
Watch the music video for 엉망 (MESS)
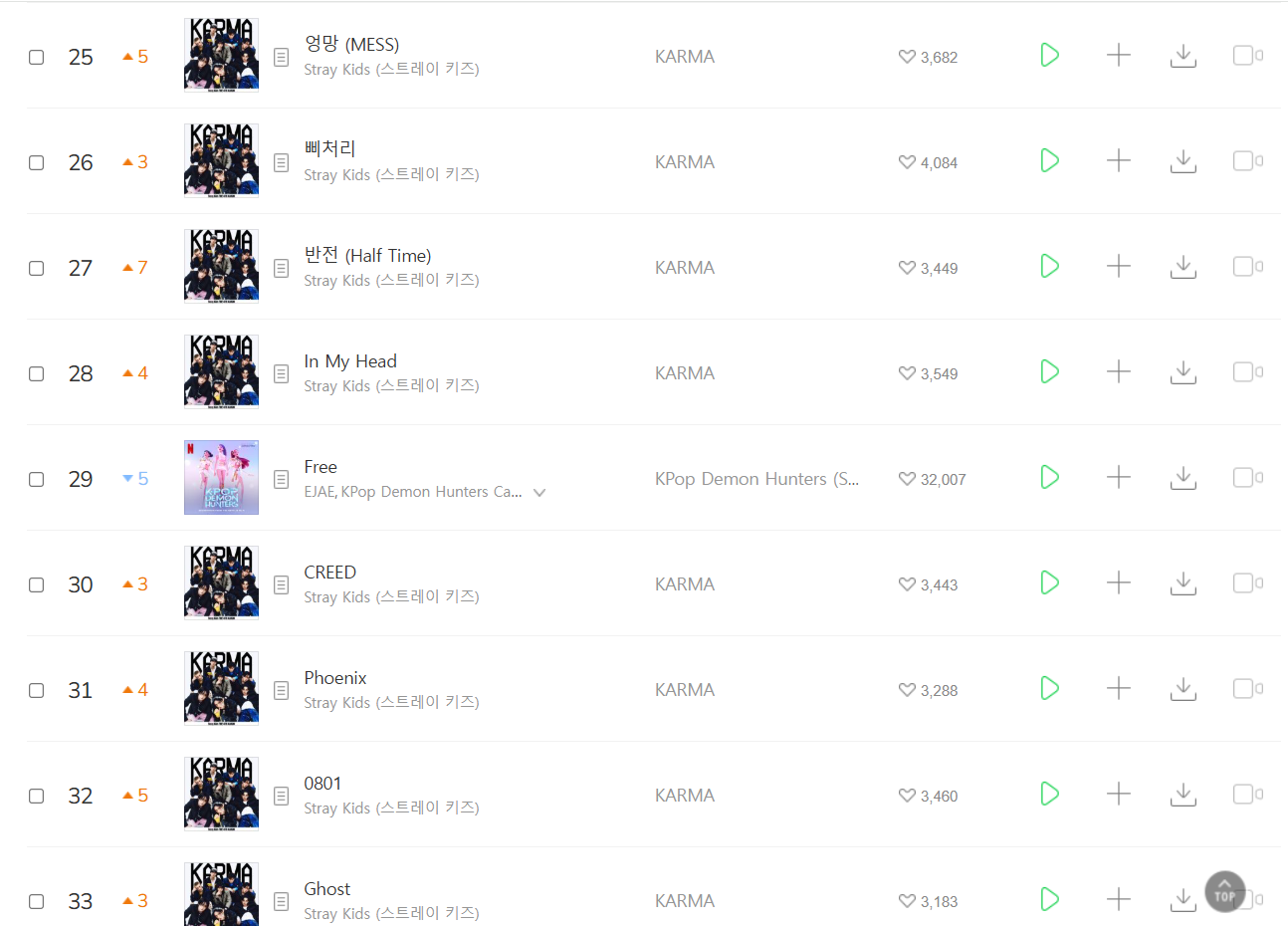(x=1247, y=56)
